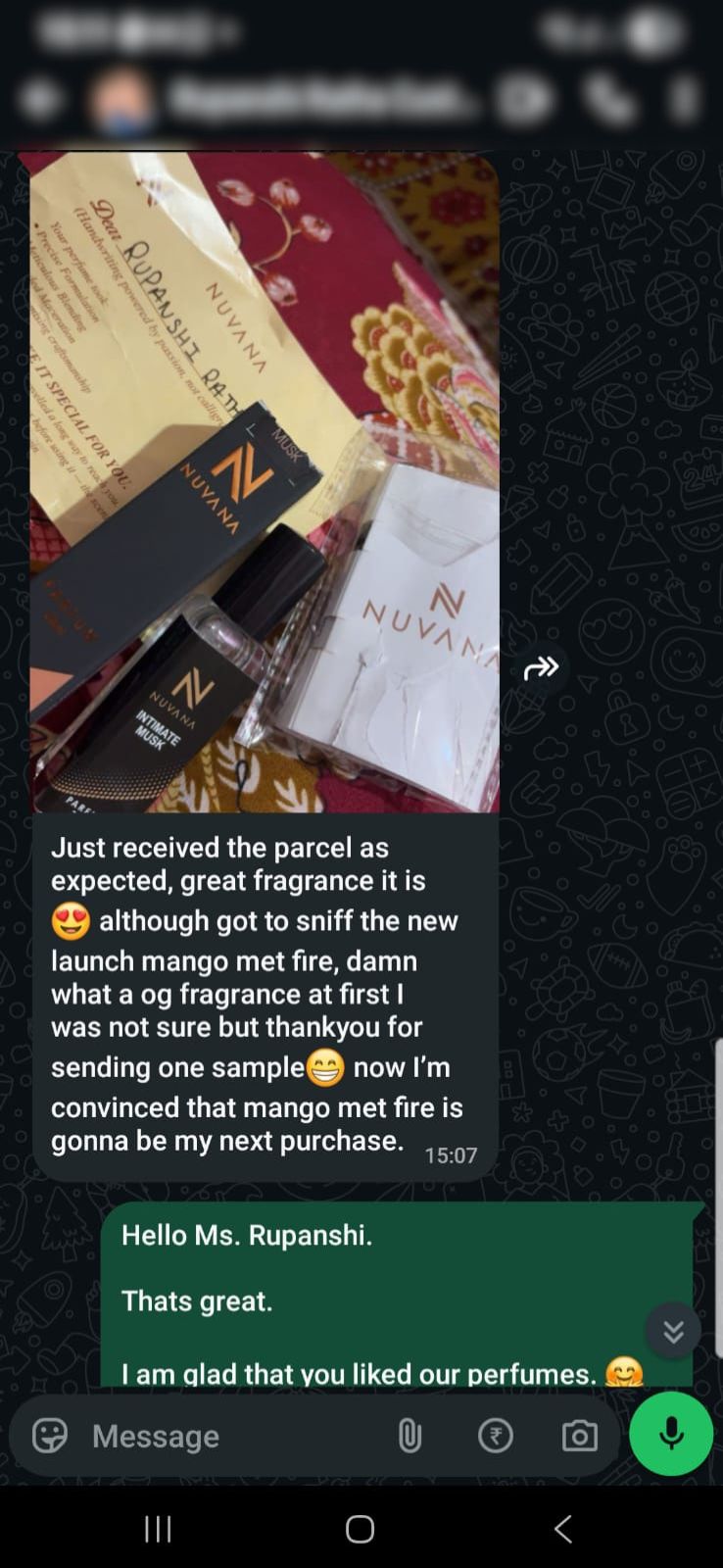
Task: Focus the Message text field
Action: 225,1436
